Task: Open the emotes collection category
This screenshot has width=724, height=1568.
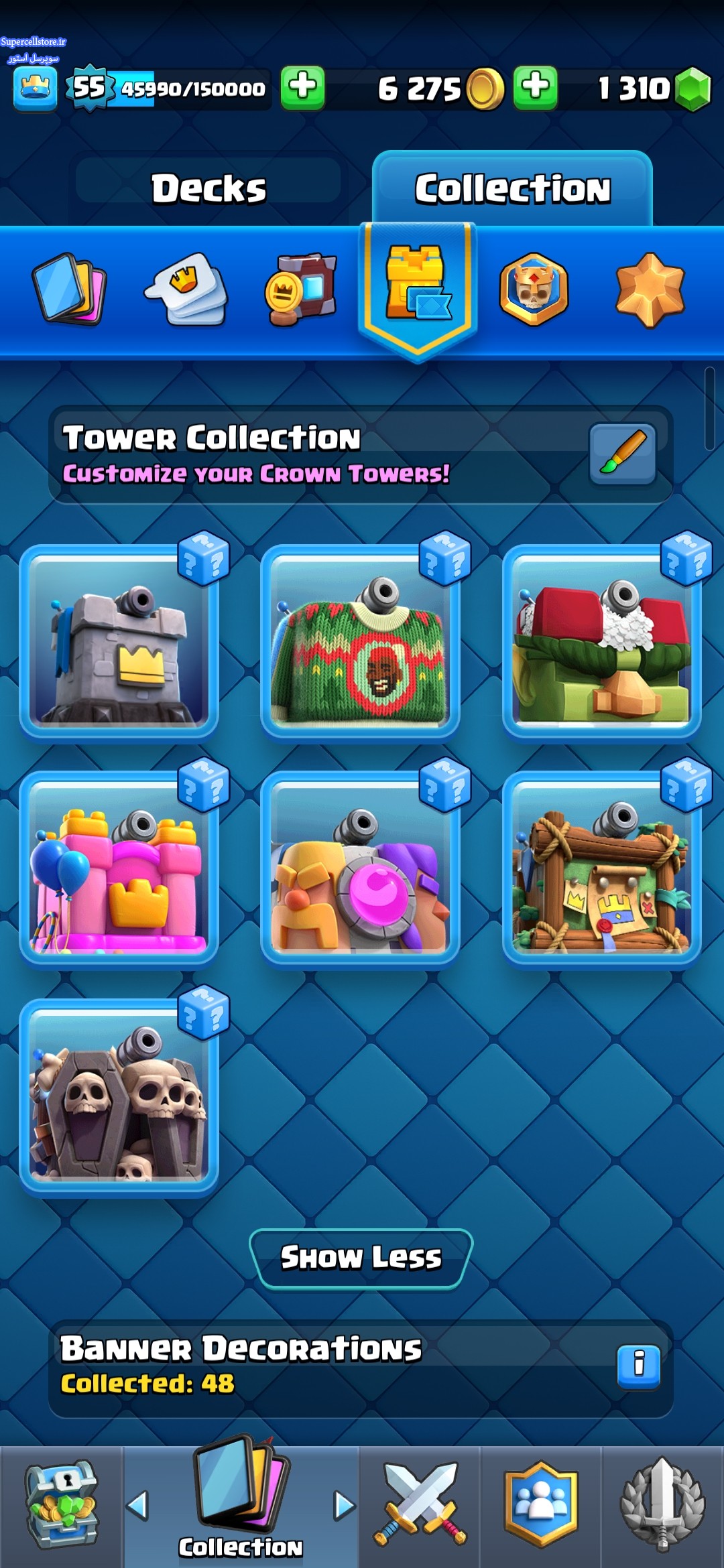Action: pos(186,289)
